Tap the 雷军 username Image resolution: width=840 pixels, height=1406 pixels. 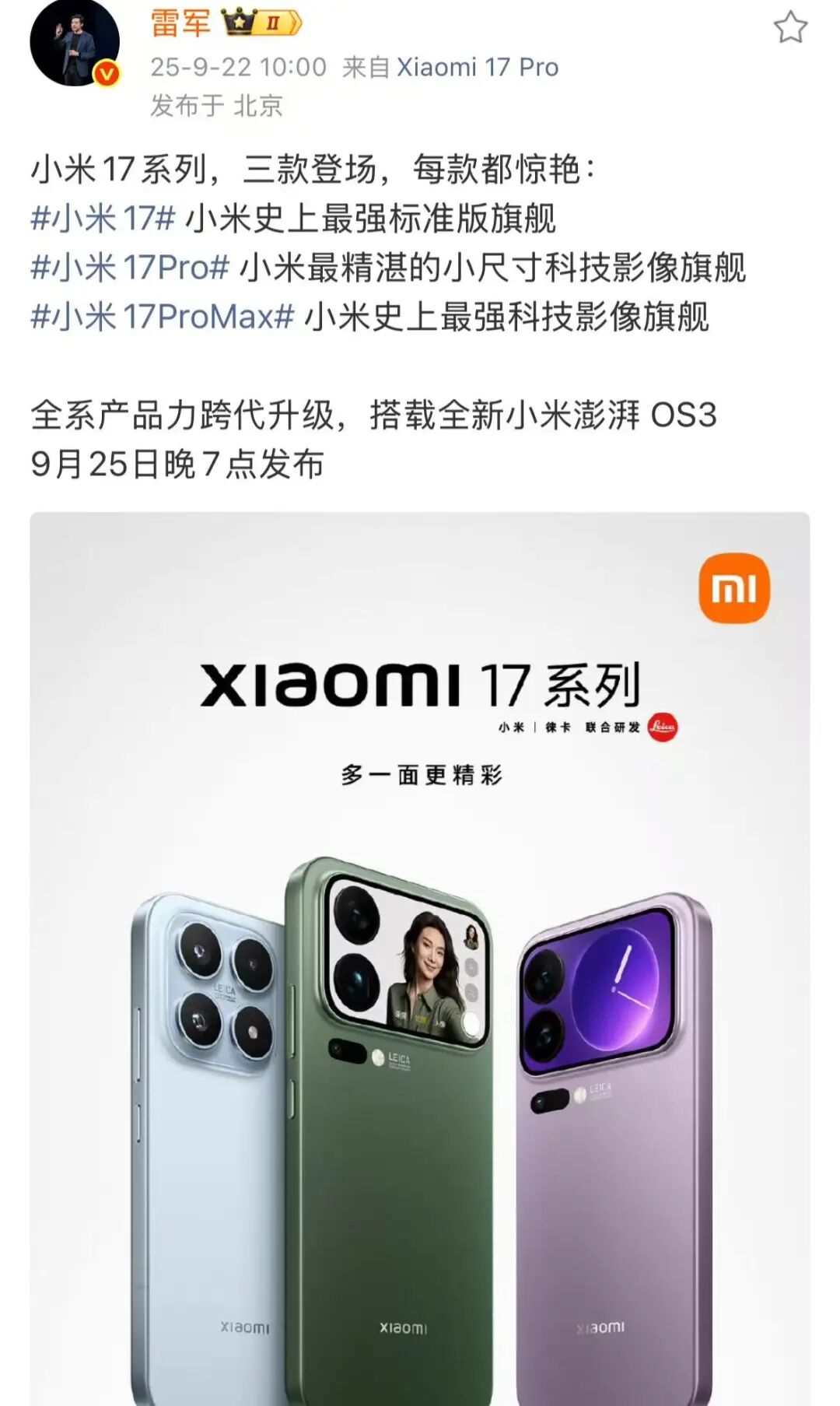point(180,23)
